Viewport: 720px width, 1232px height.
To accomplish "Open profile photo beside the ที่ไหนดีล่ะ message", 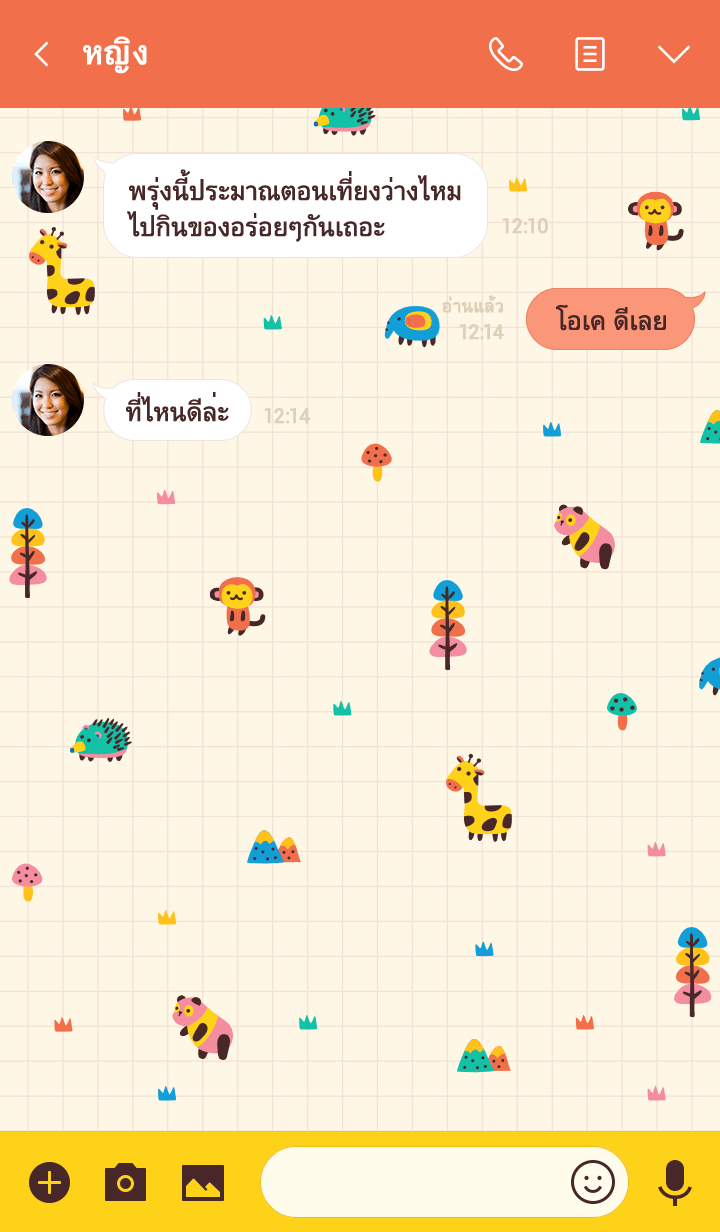I will pos(48,400).
